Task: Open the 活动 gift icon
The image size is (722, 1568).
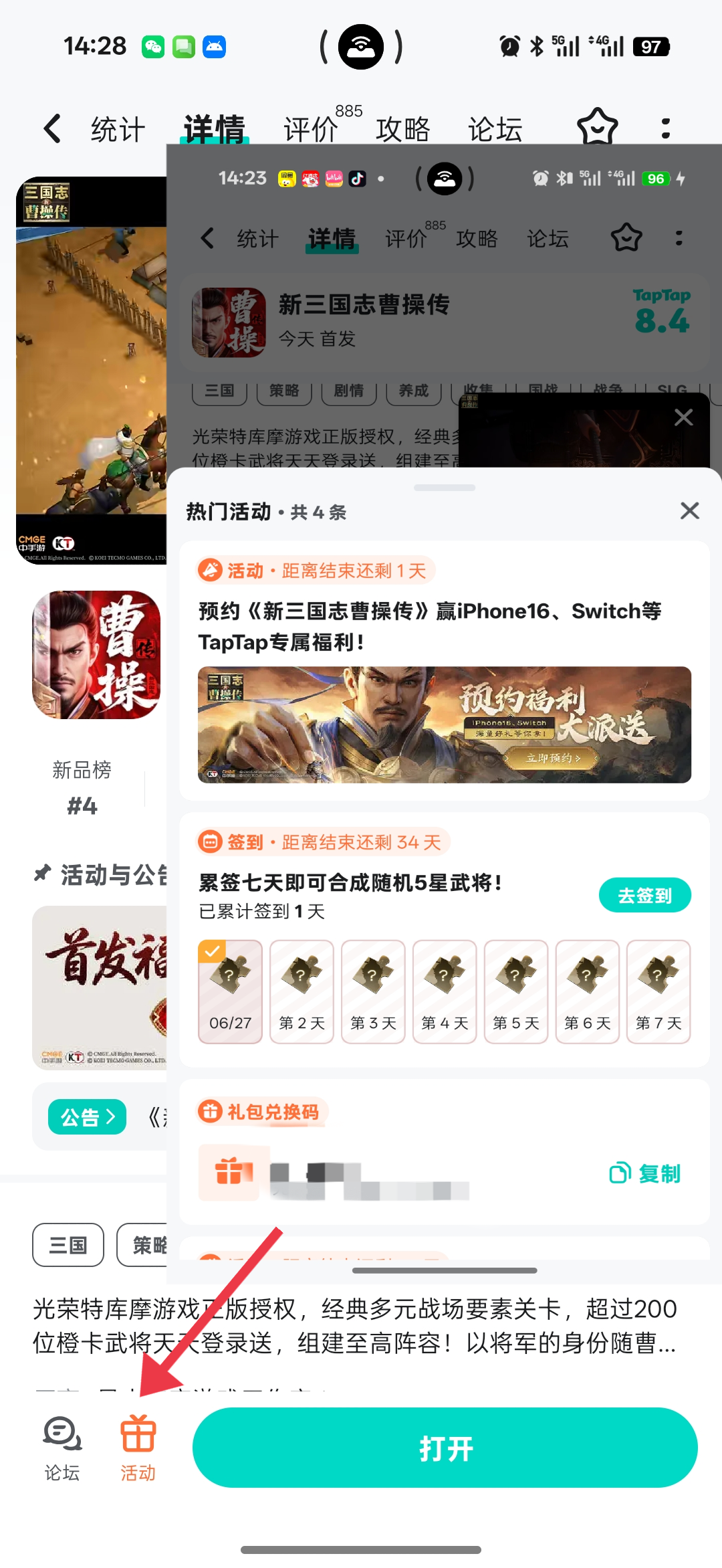Action: (138, 1448)
